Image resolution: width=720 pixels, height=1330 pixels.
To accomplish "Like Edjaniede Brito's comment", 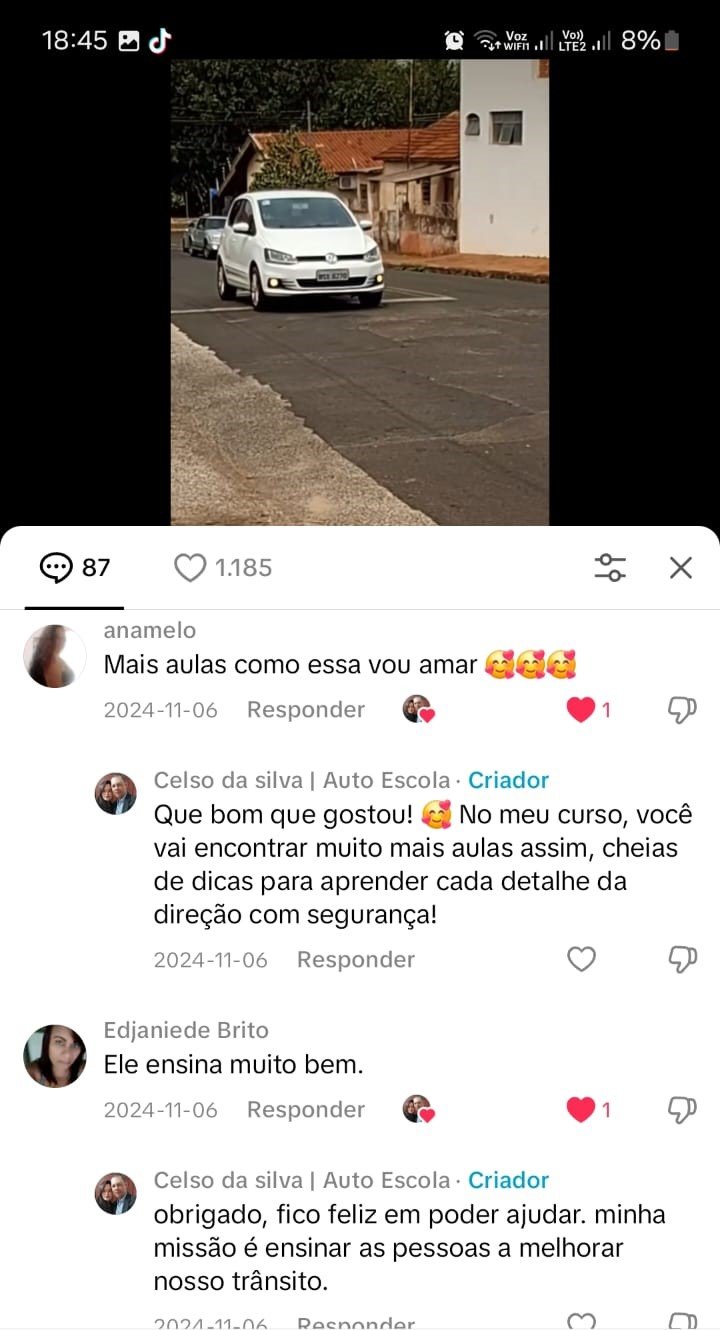I will pos(581,1109).
